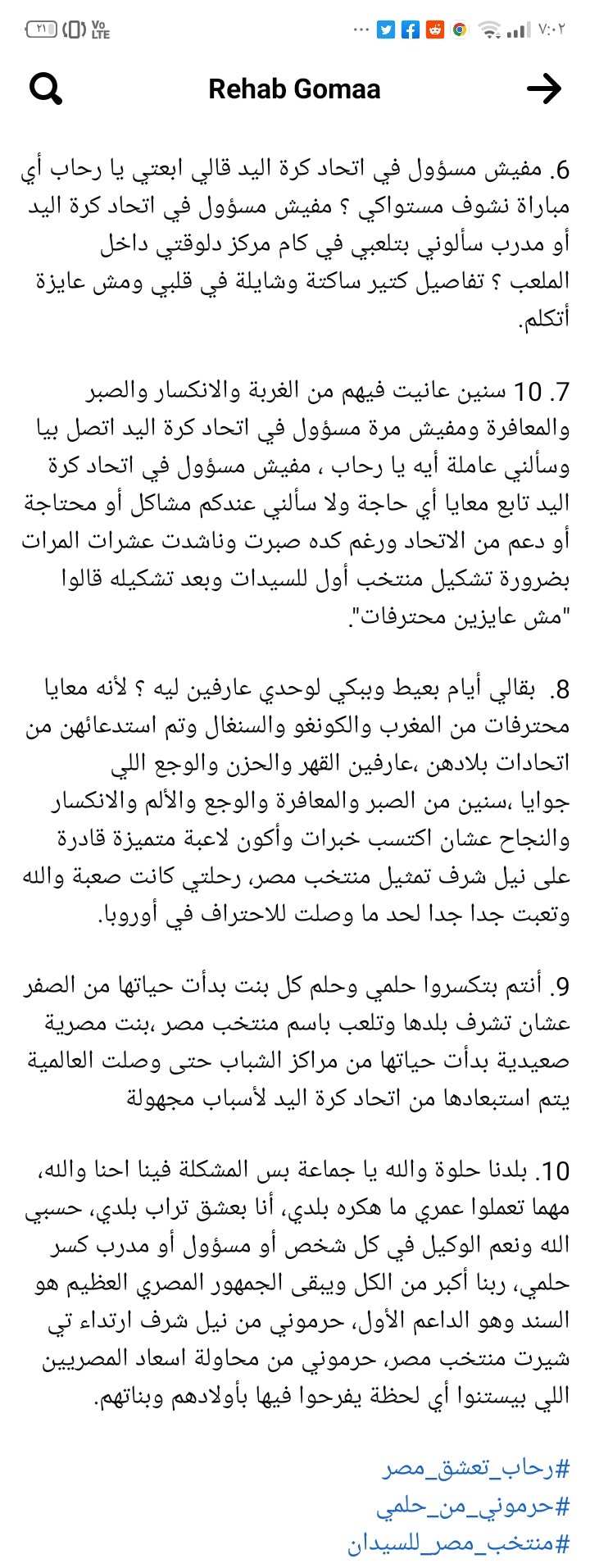Open search with the magnifier icon
The height and width of the screenshot is (1568, 590).
pos(46,89)
